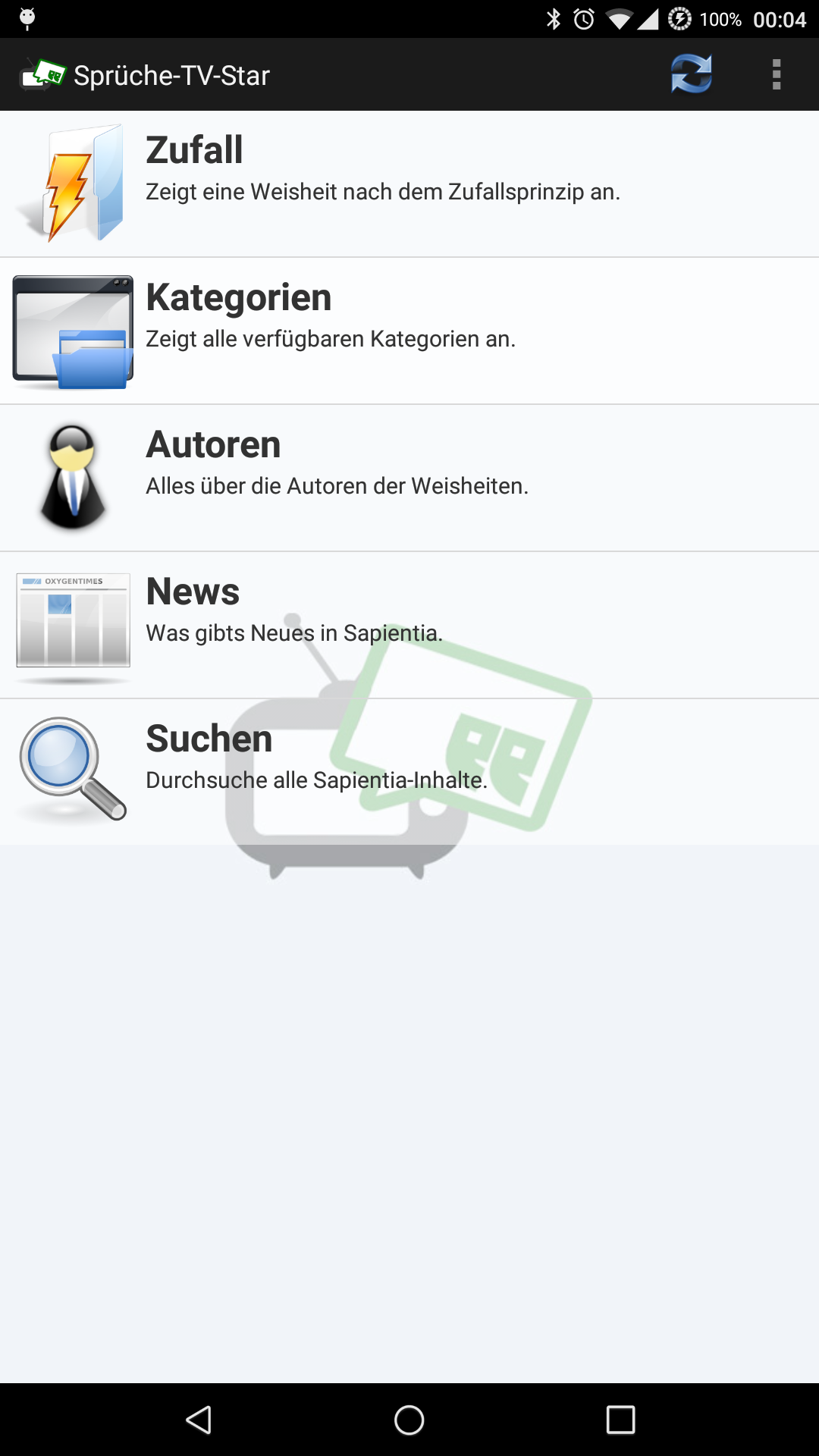This screenshot has height=1456, width=819.
Task: Open the Zufall random wisdom entry
Action: [409, 184]
